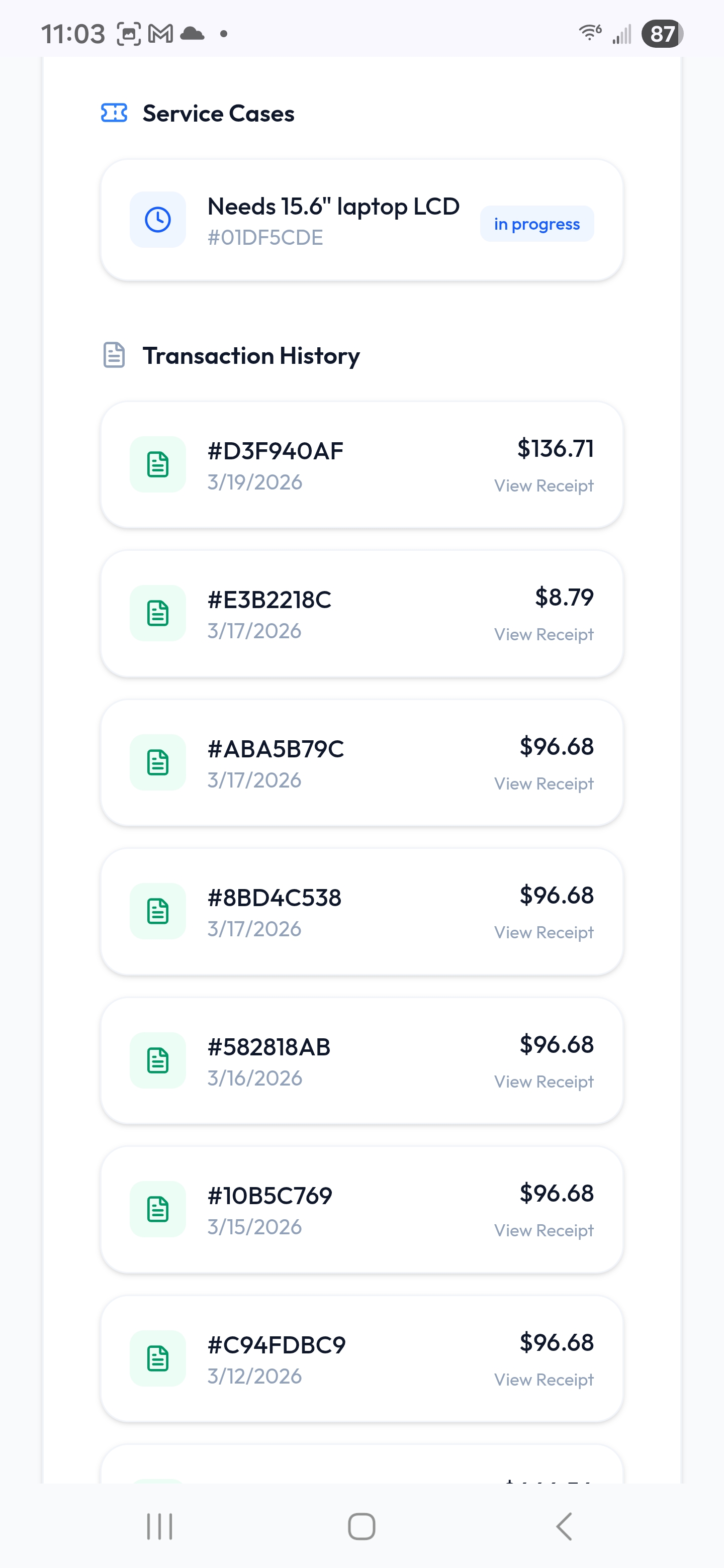Open transaction #582818AB card
This screenshot has width=724, height=1568.
361,1060
